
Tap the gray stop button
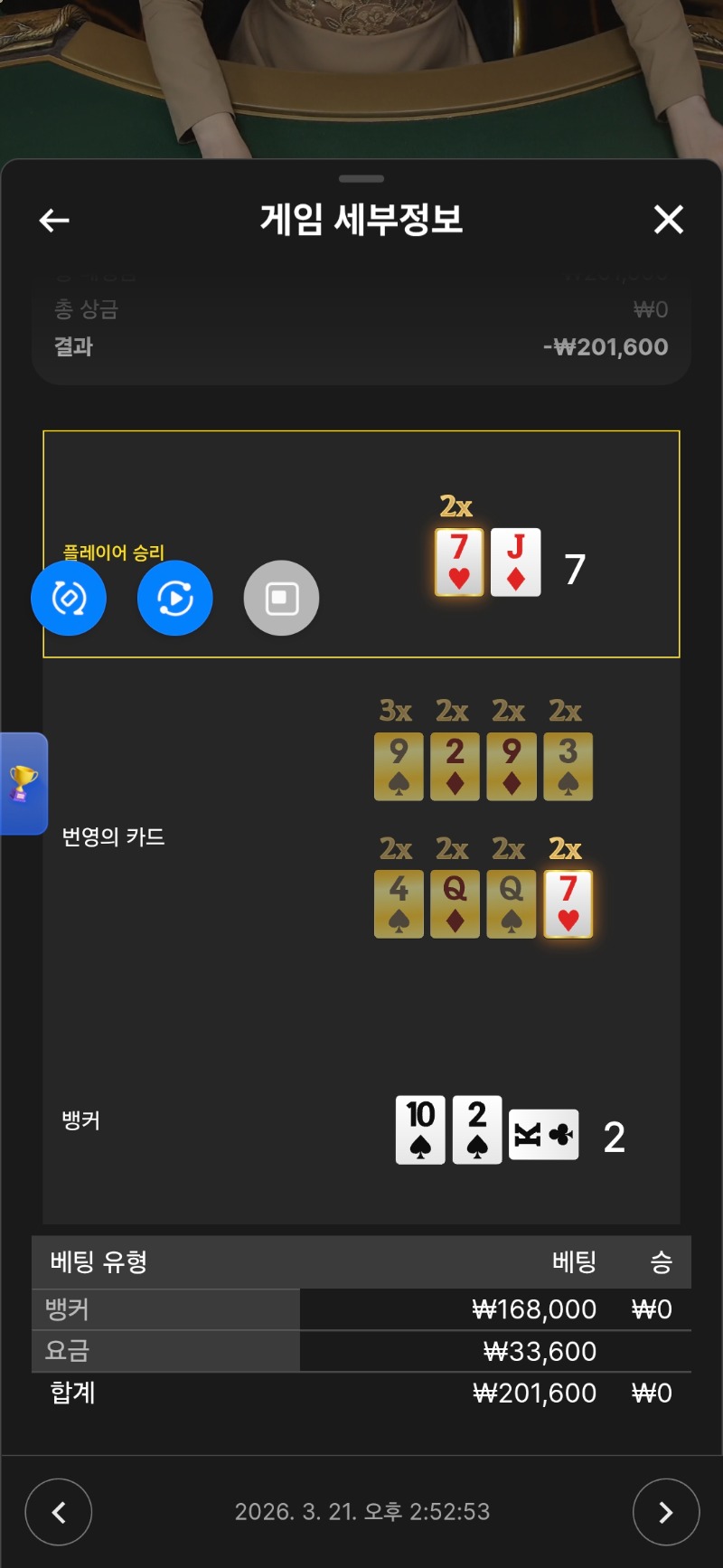tap(281, 598)
